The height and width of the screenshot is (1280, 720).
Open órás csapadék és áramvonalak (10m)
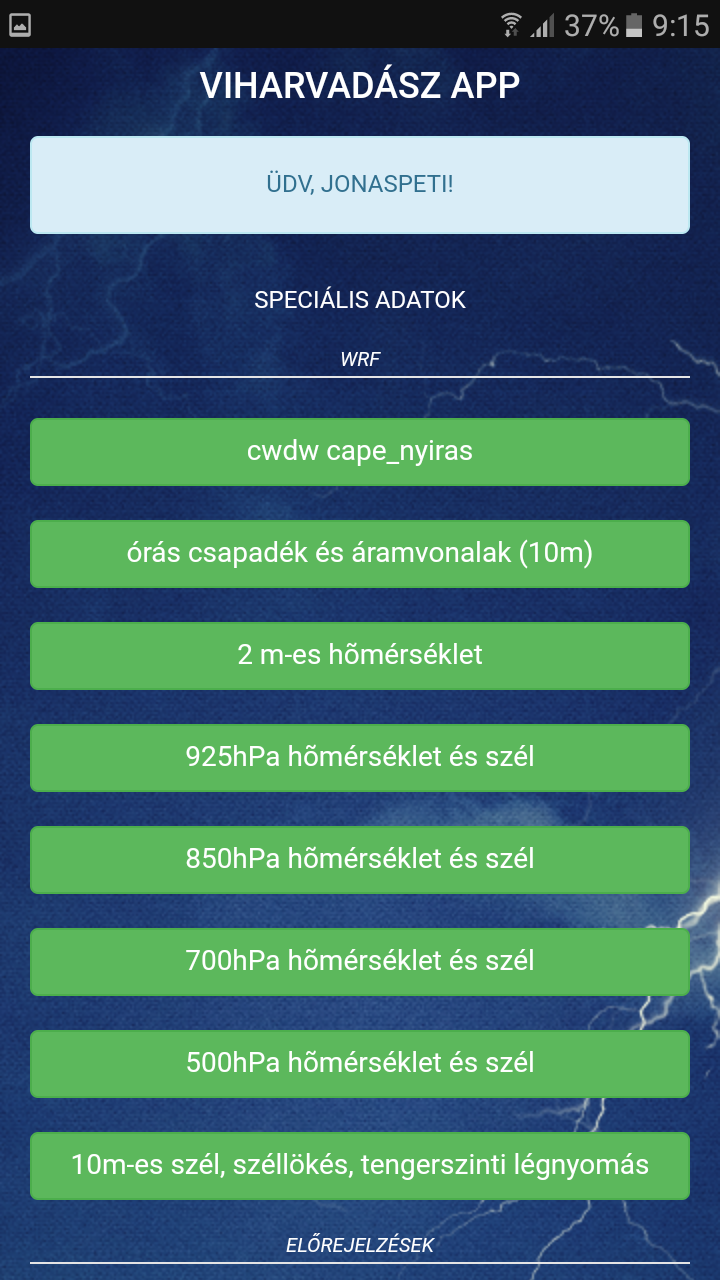[x=360, y=554]
